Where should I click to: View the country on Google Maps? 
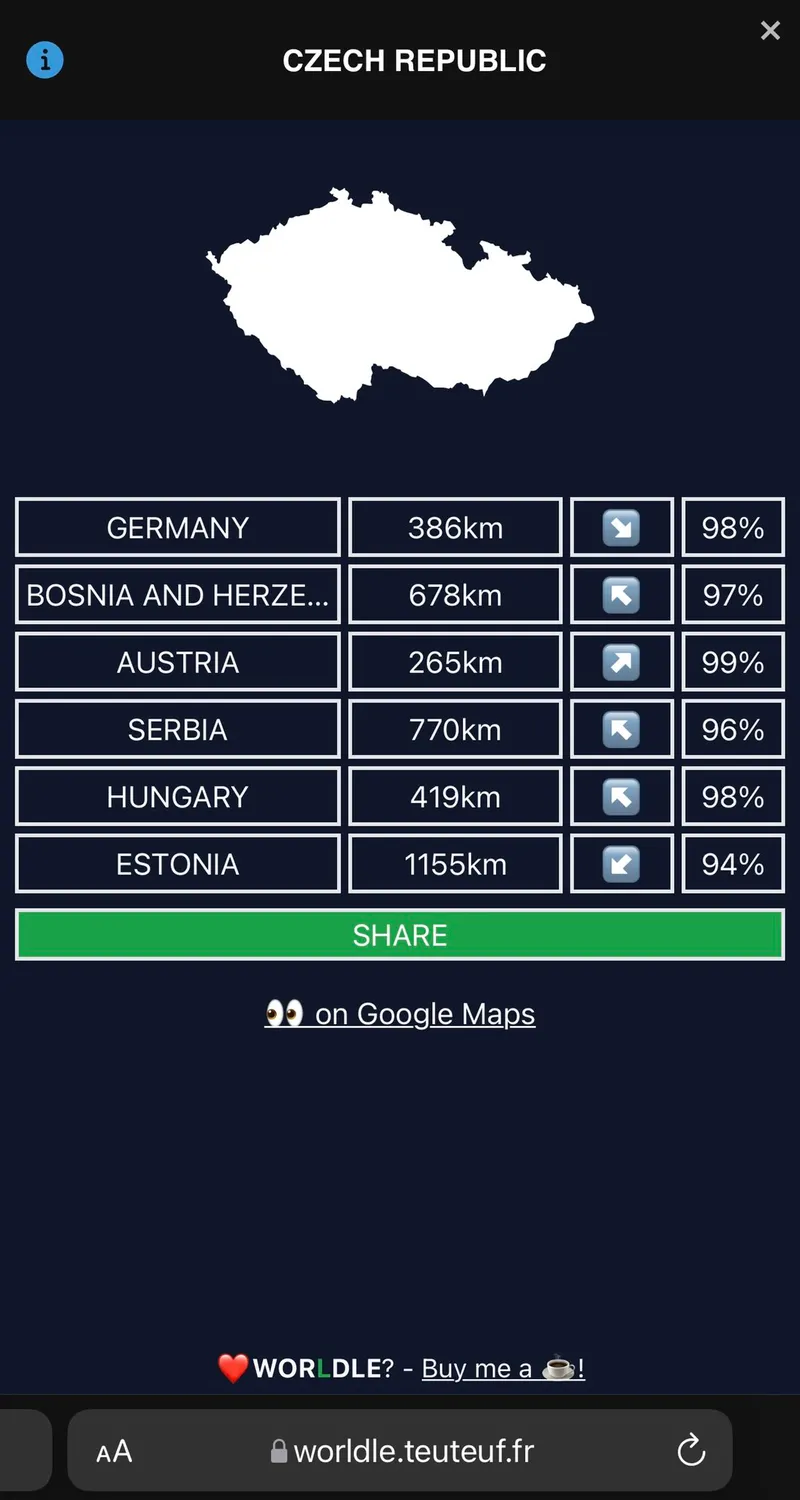(x=400, y=1014)
